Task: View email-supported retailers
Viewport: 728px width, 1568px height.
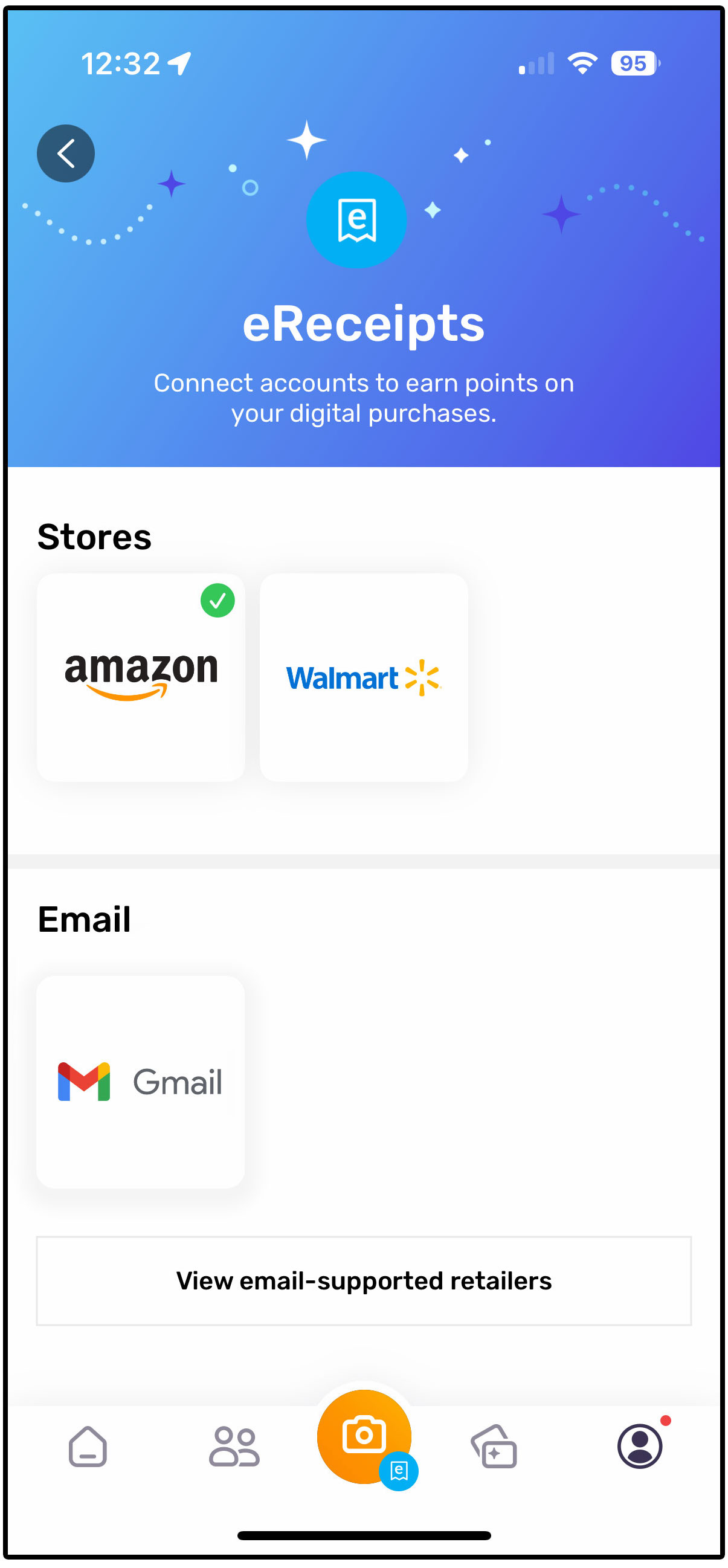Action: pyautogui.click(x=364, y=1281)
